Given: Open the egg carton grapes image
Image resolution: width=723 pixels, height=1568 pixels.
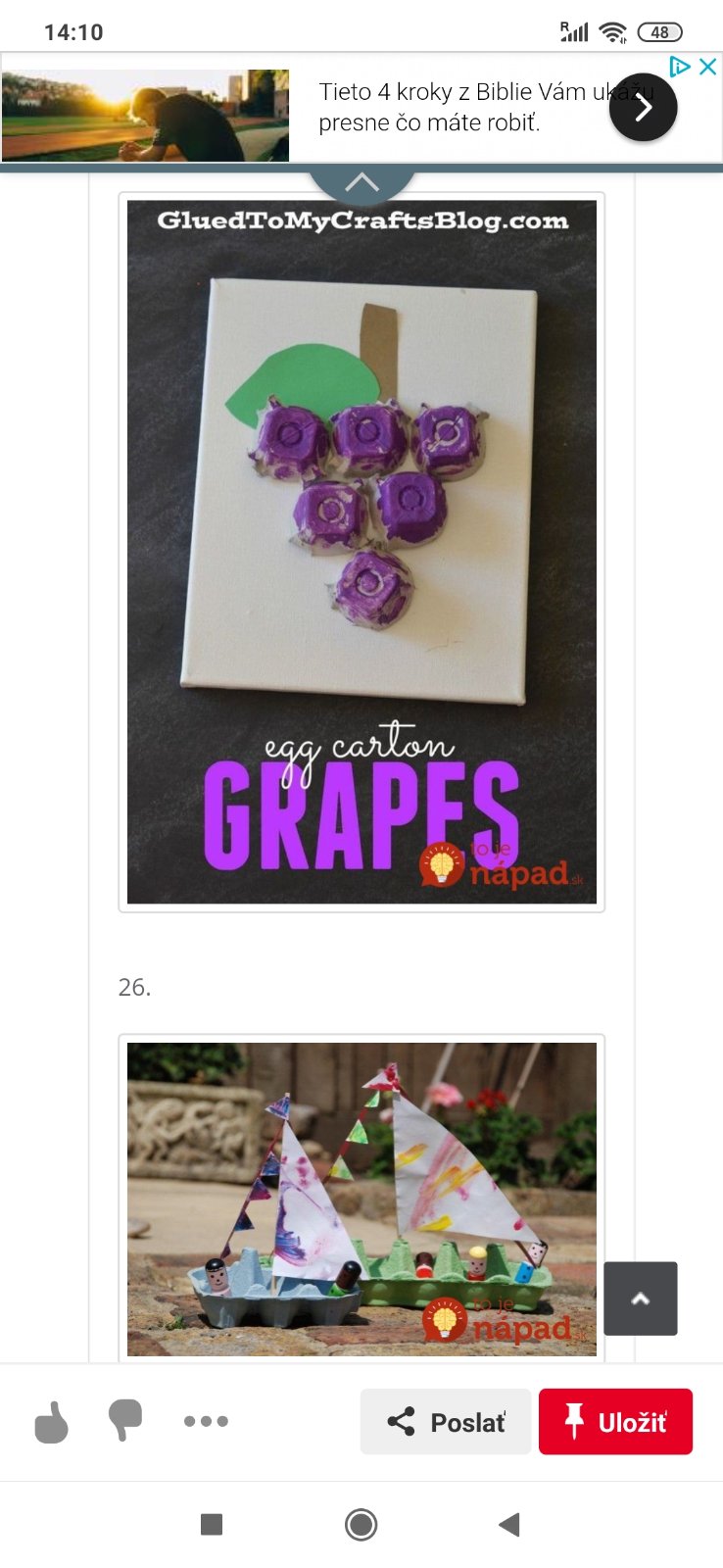Looking at the screenshot, I should pyautogui.click(x=361, y=552).
